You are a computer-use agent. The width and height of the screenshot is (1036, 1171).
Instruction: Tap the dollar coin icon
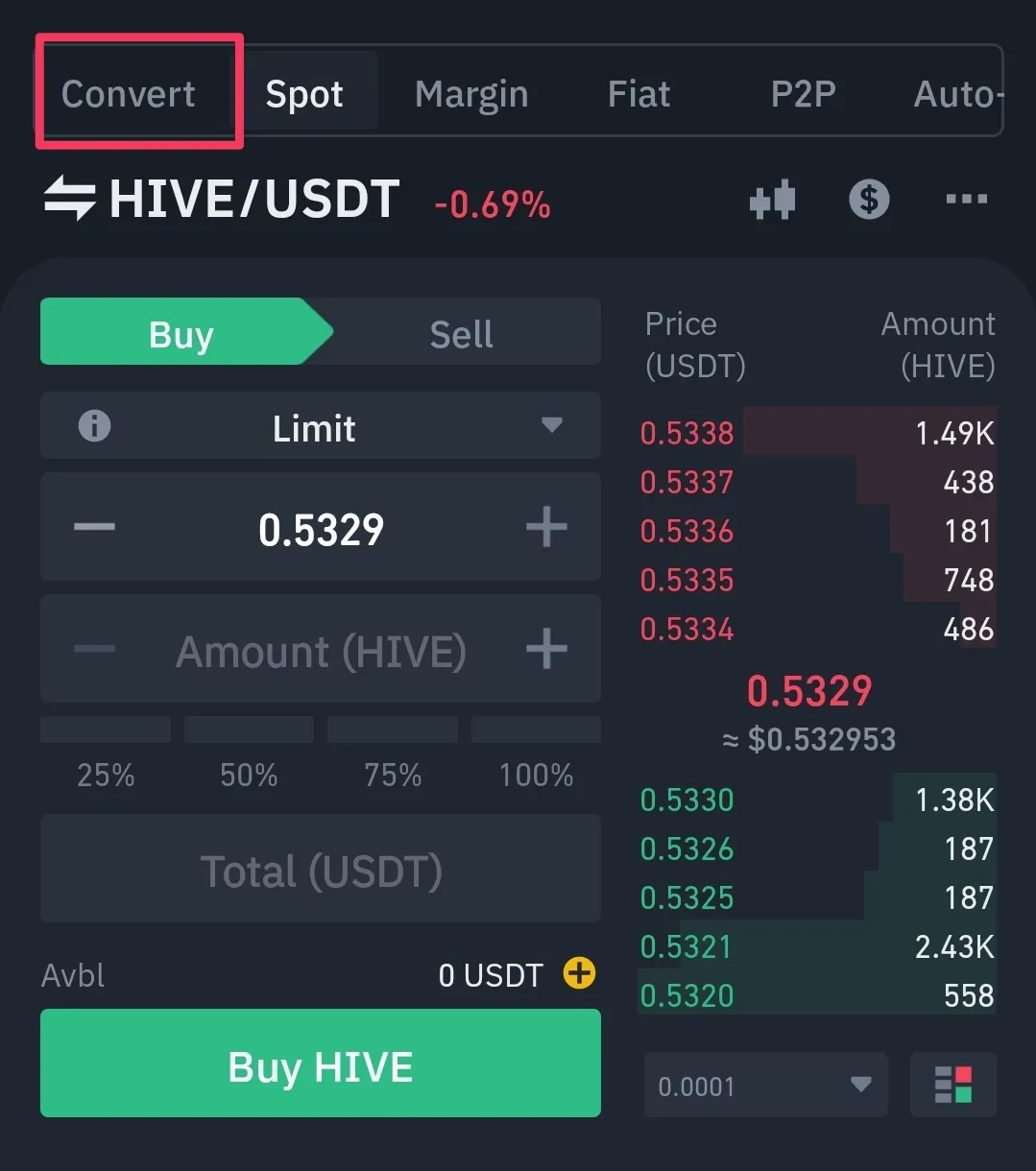[869, 200]
